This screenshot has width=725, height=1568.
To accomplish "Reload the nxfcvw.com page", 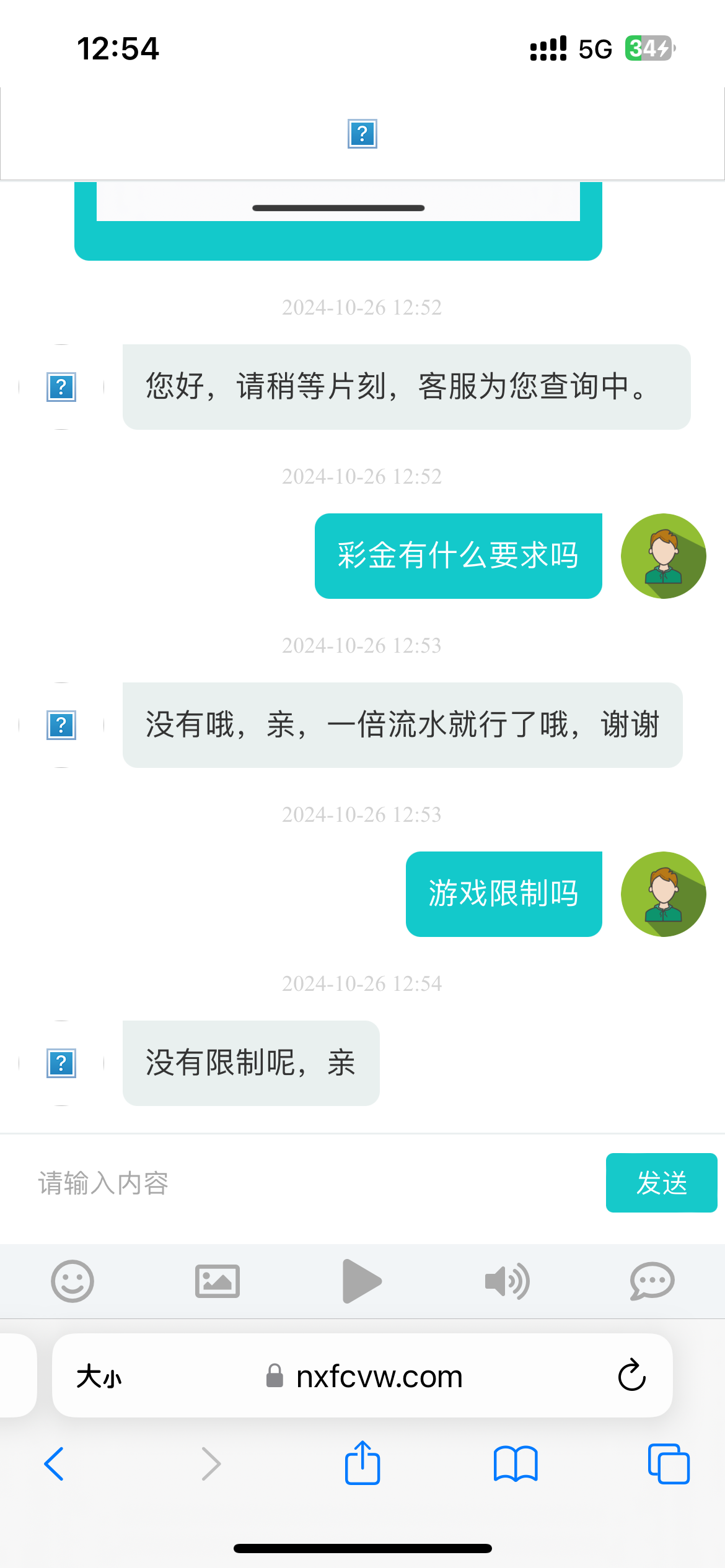I will tap(631, 1376).
